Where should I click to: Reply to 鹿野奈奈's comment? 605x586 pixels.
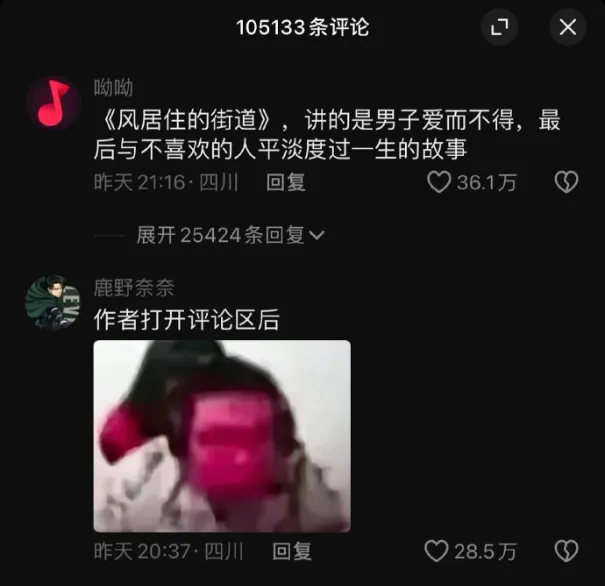pyautogui.click(x=292, y=551)
